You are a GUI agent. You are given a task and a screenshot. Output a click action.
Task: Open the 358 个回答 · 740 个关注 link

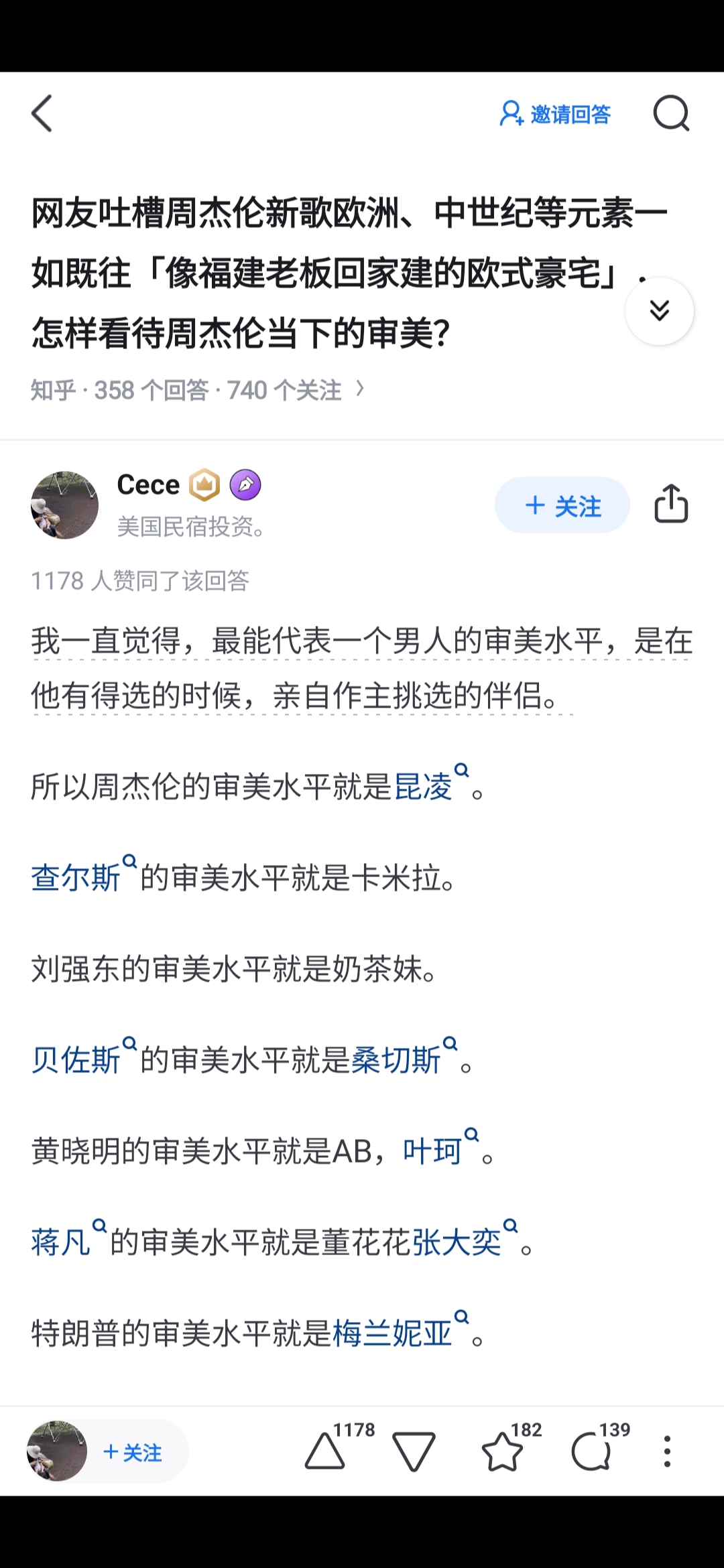tap(198, 389)
